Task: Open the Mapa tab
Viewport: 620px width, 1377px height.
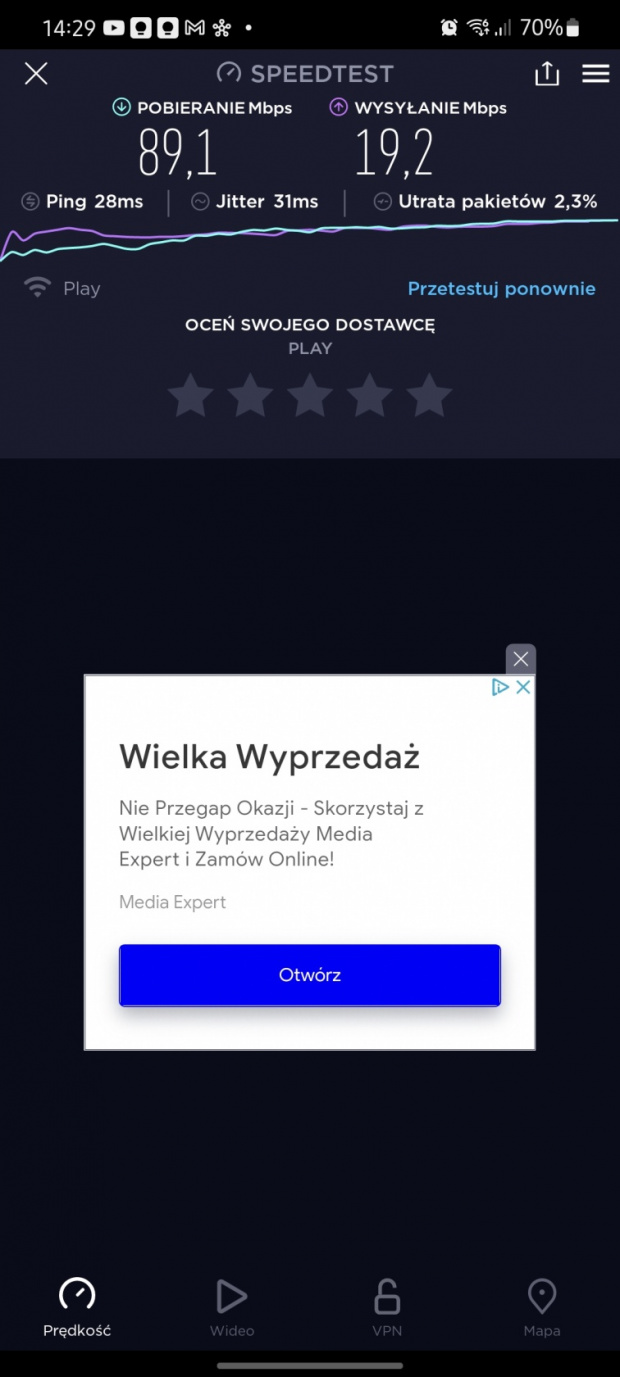Action: [x=541, y=1307]
